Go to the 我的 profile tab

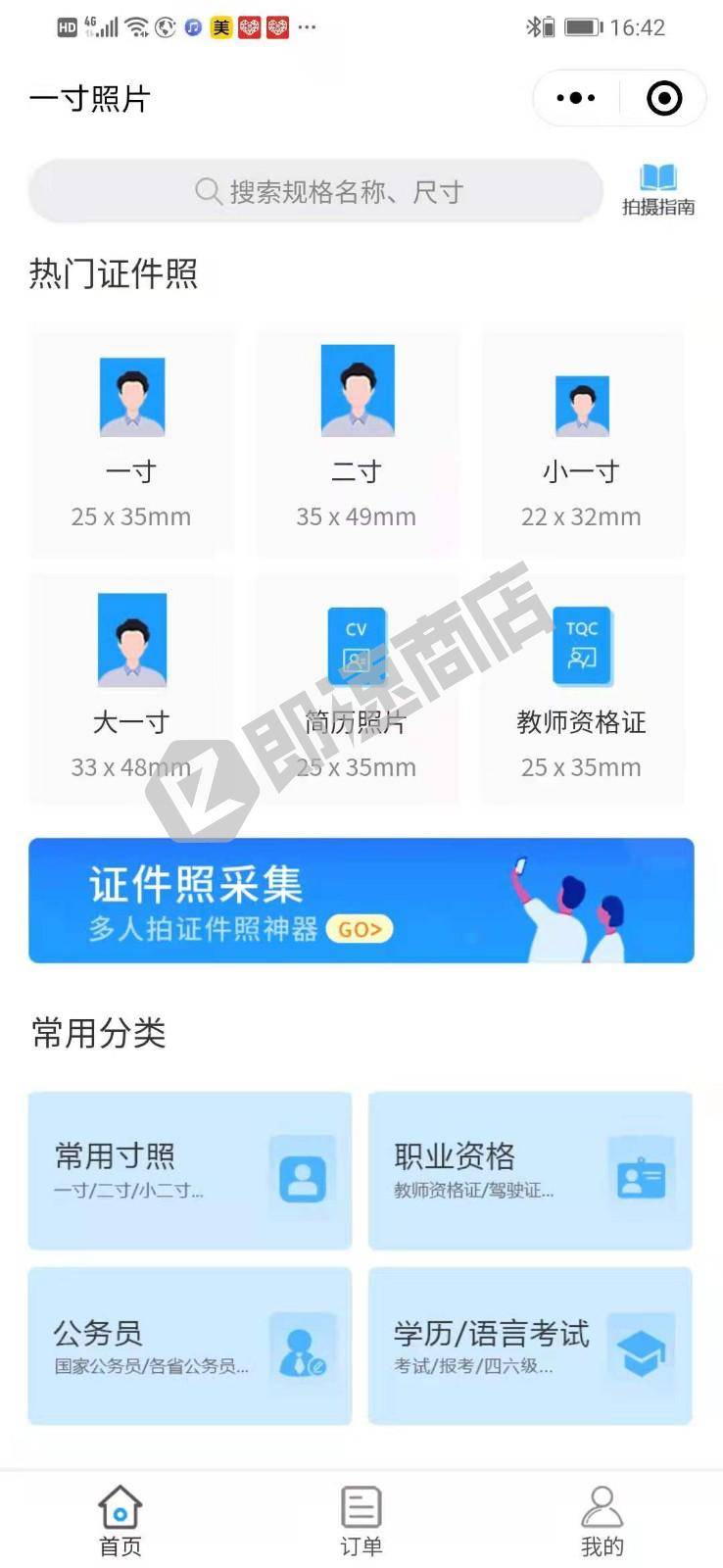click(x=602, y=1520)
